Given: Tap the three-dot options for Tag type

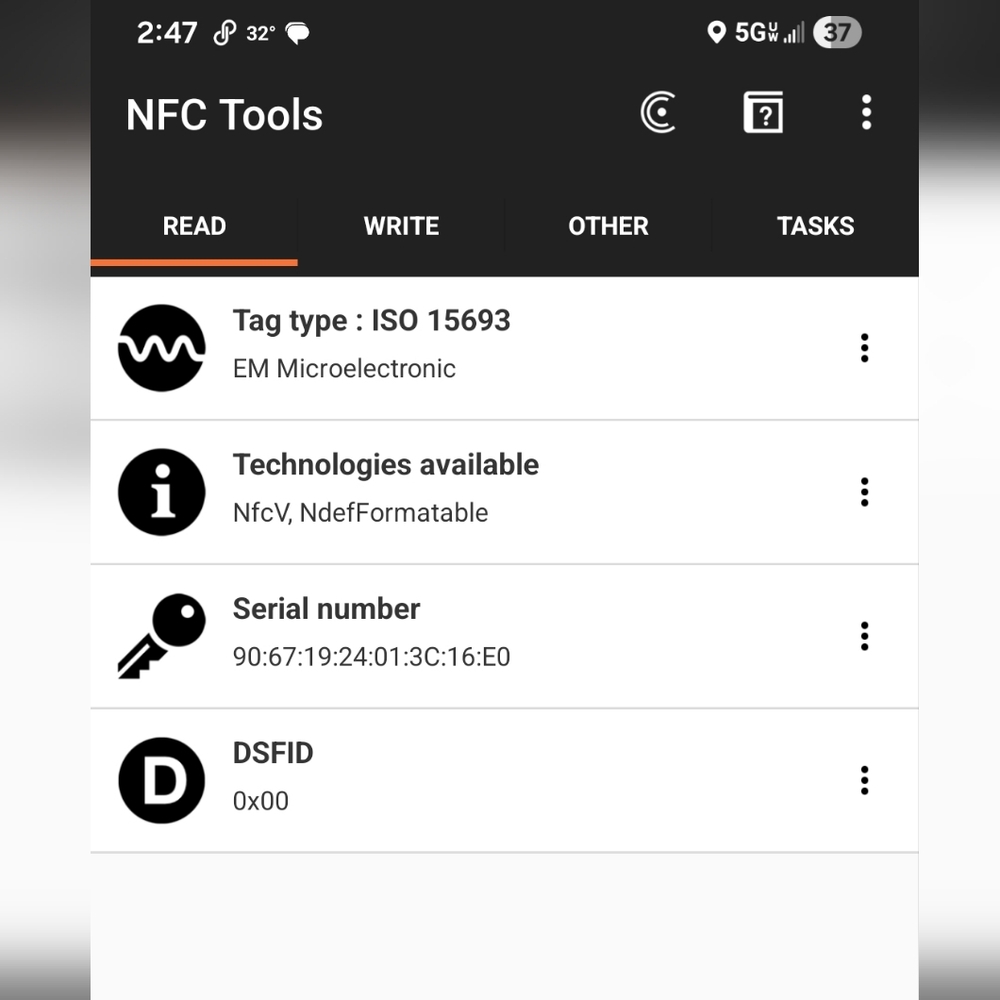Looking at the screenshot, I should pos(864,348).
